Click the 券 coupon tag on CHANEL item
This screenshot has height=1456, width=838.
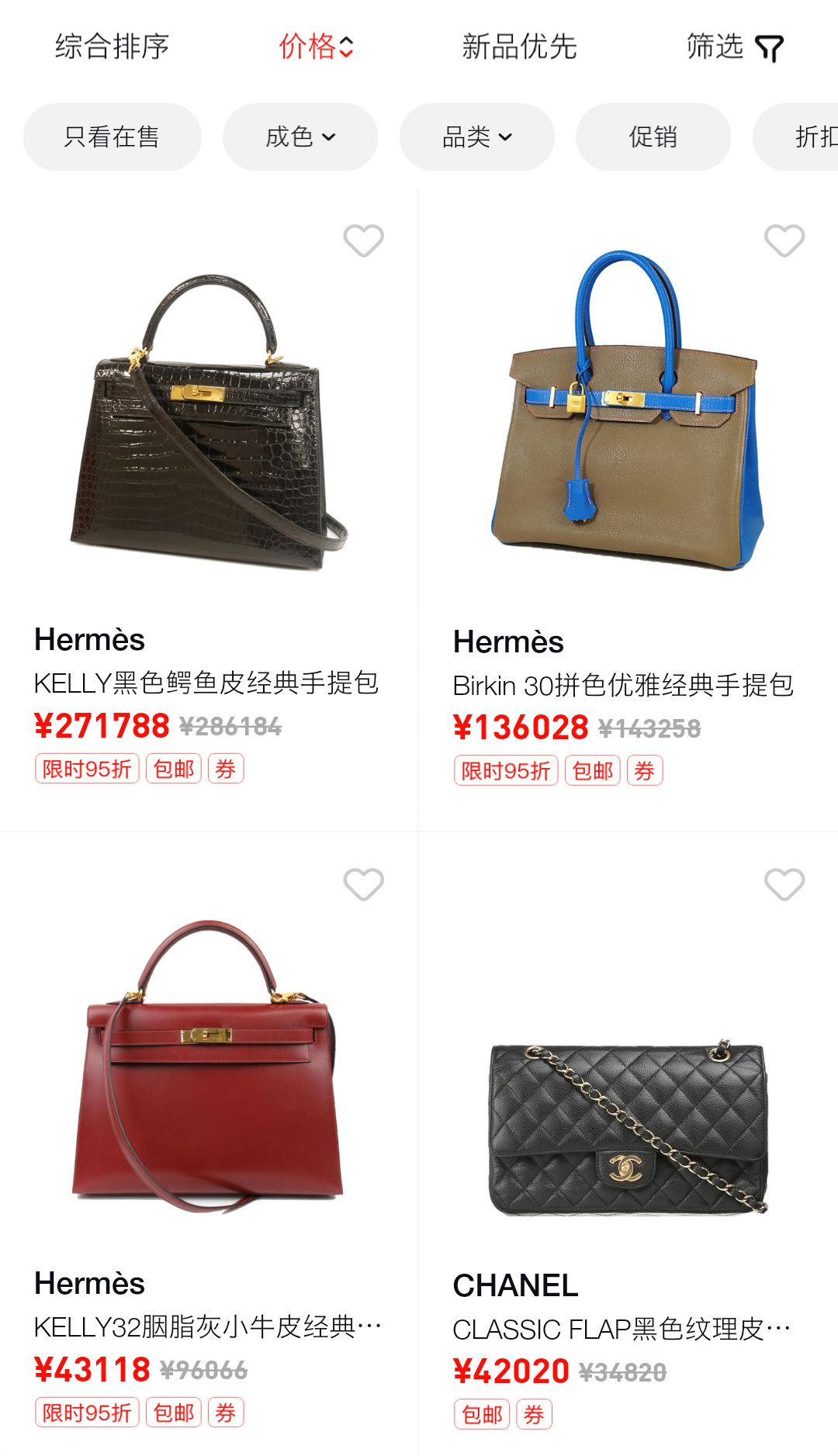[x=534, y=1415]
